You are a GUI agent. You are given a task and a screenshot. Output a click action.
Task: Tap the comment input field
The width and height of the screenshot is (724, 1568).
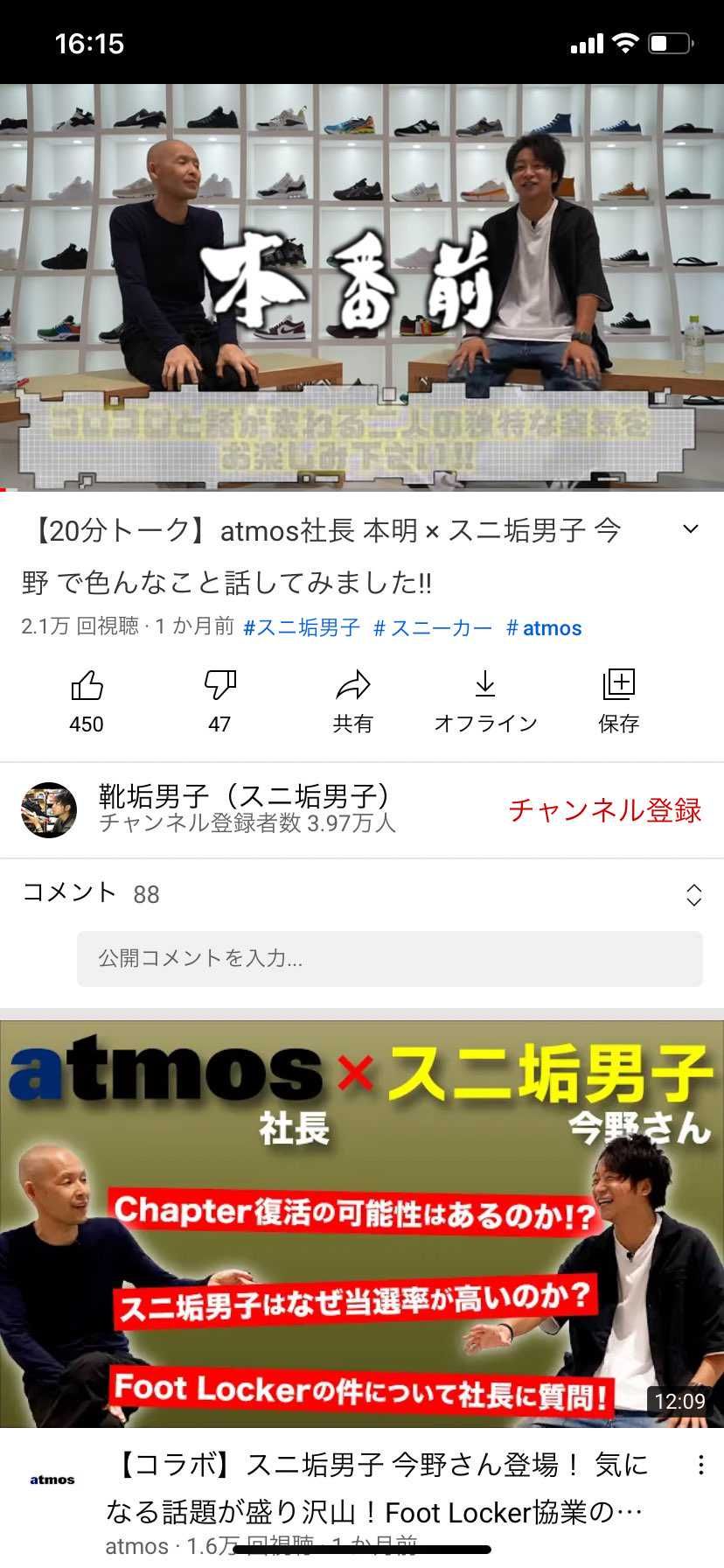point(389,959)
